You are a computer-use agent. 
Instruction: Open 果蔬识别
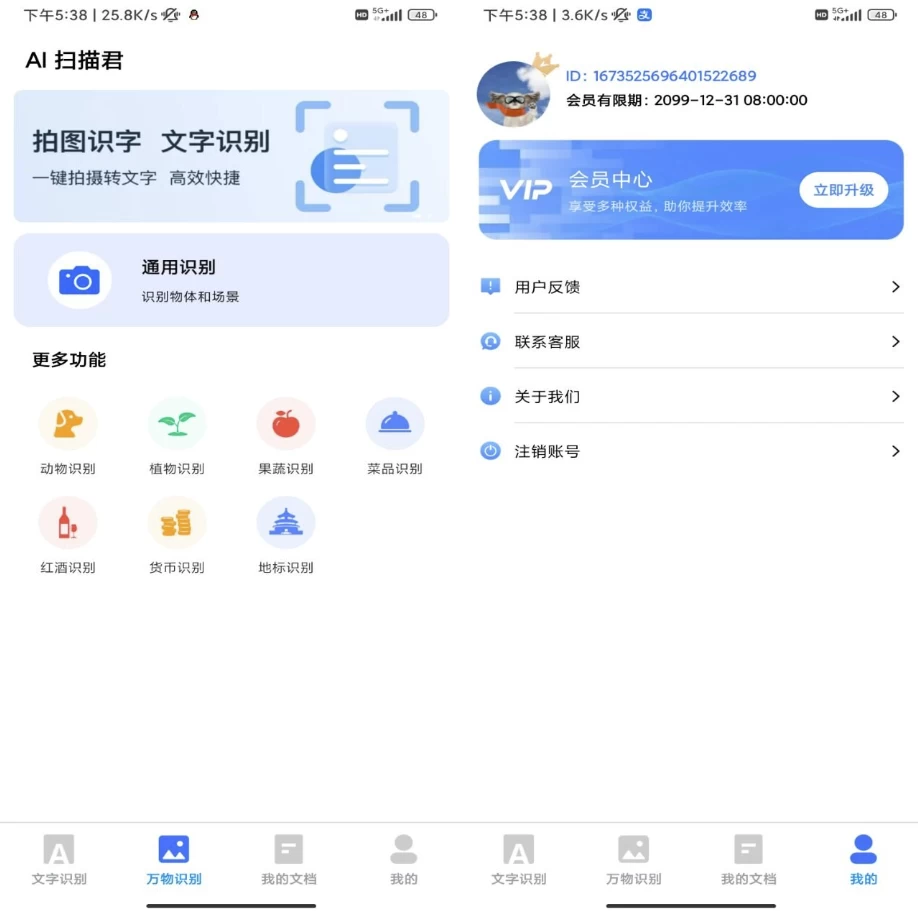coord(286,436)
